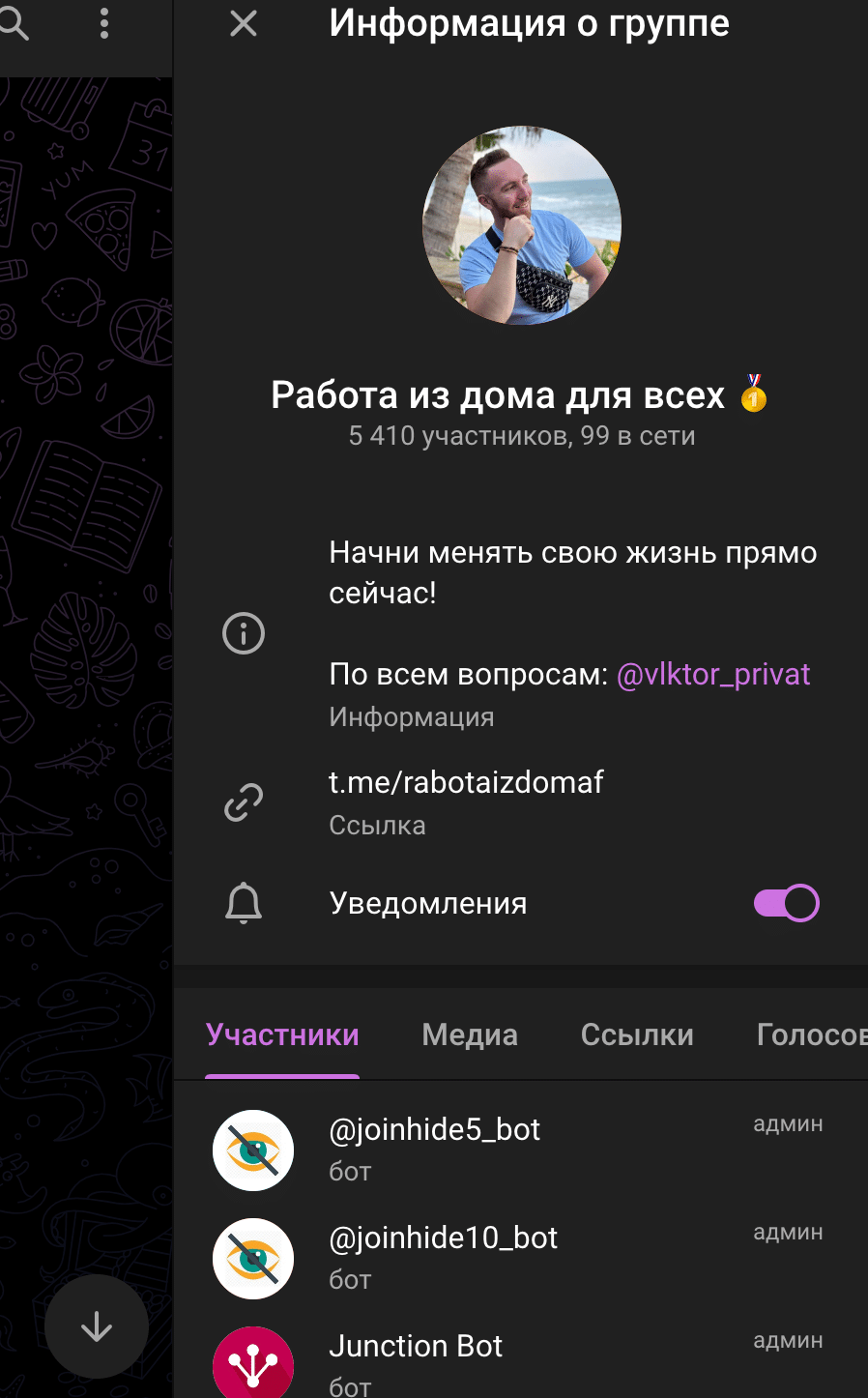Jump to latest messages with down arrow
Viewport: 868px width, 1398px height.
coord(97,1326)
